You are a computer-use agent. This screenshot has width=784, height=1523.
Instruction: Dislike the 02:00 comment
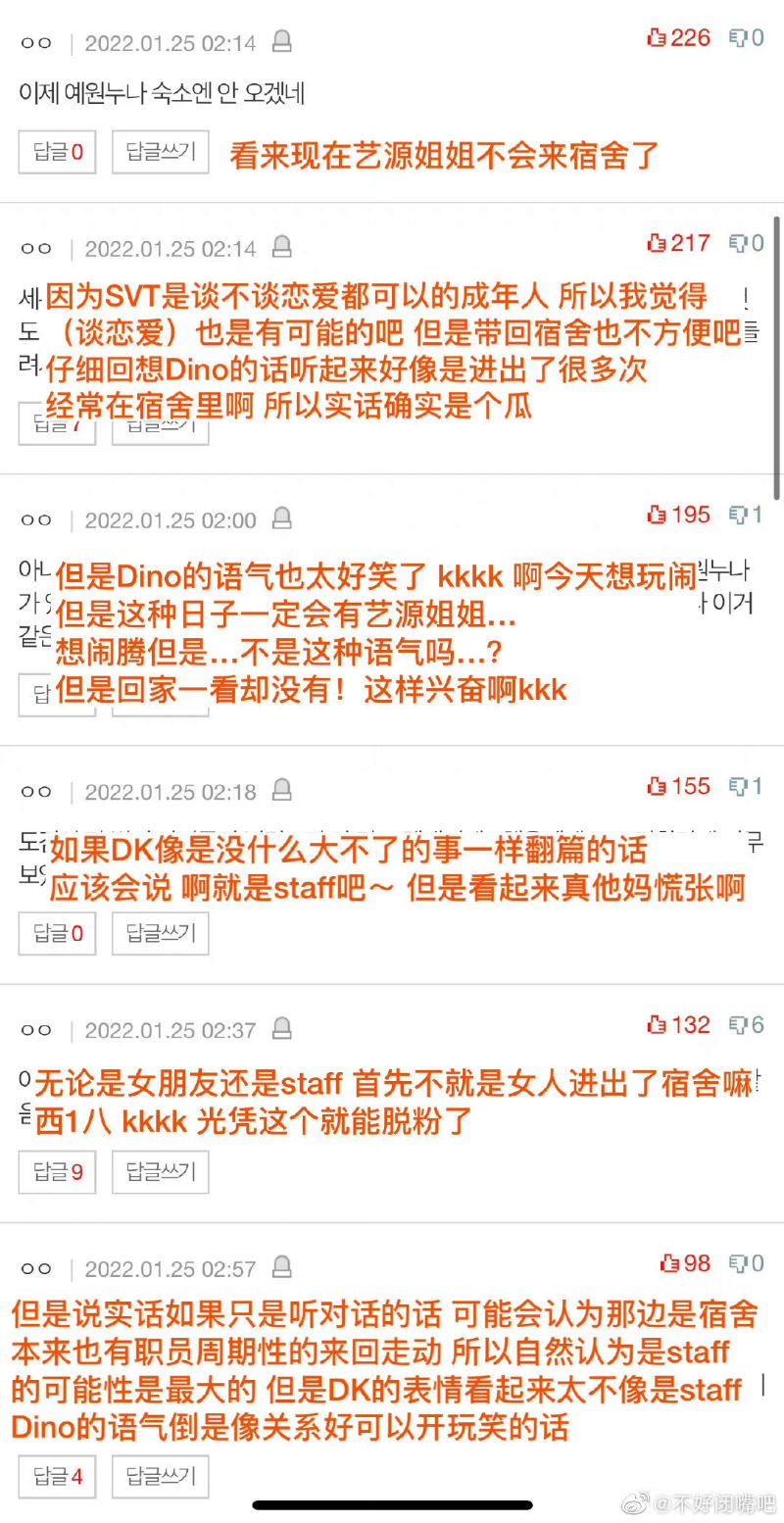tap(739, 515)
